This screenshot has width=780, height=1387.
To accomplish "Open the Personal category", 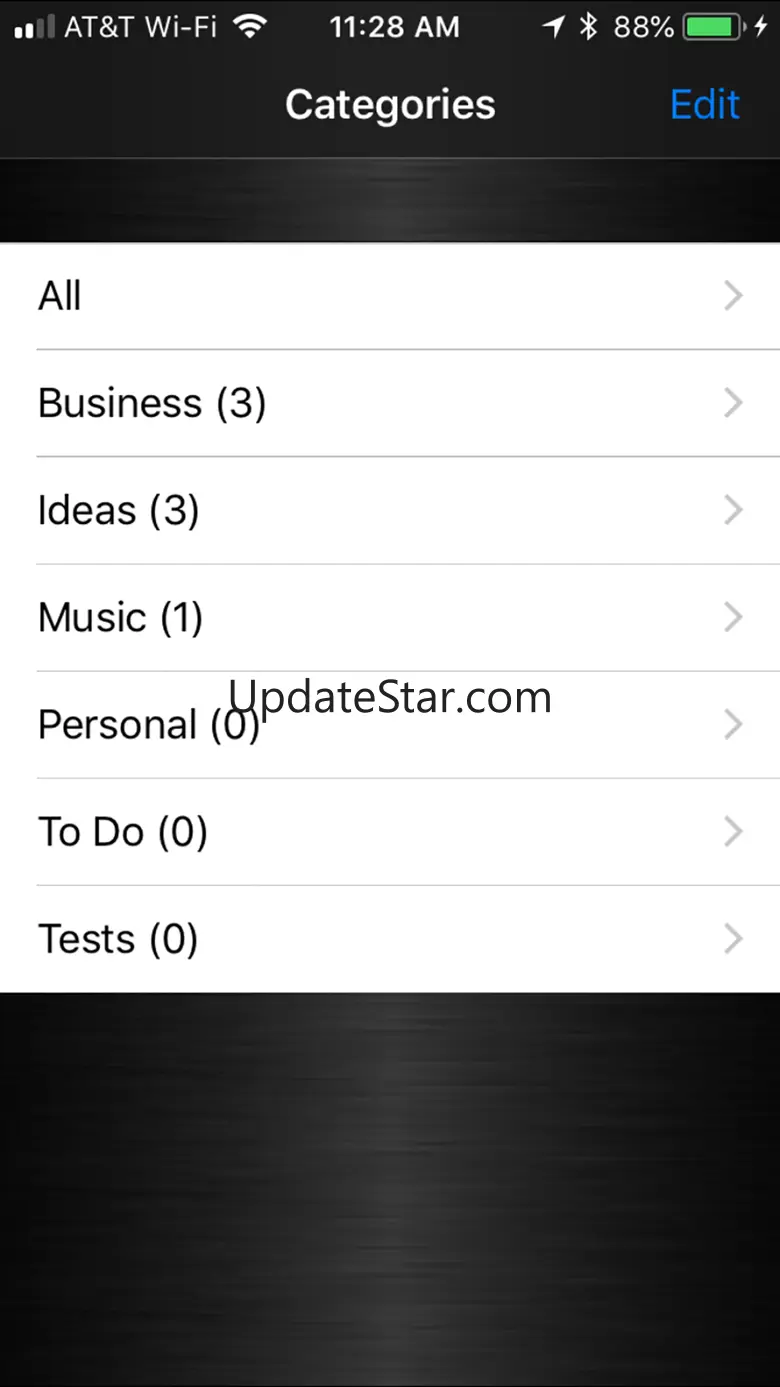I will click(x=390, y=724).
